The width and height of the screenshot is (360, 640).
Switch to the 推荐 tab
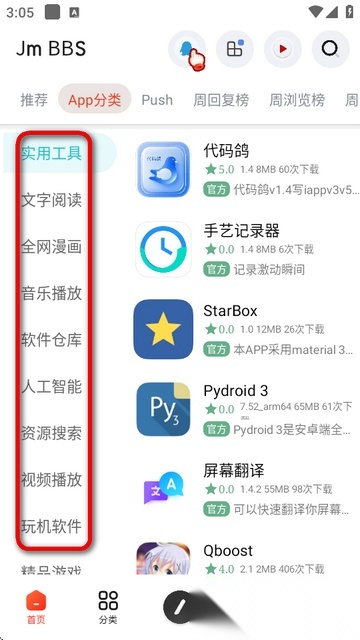click(34, 100)
